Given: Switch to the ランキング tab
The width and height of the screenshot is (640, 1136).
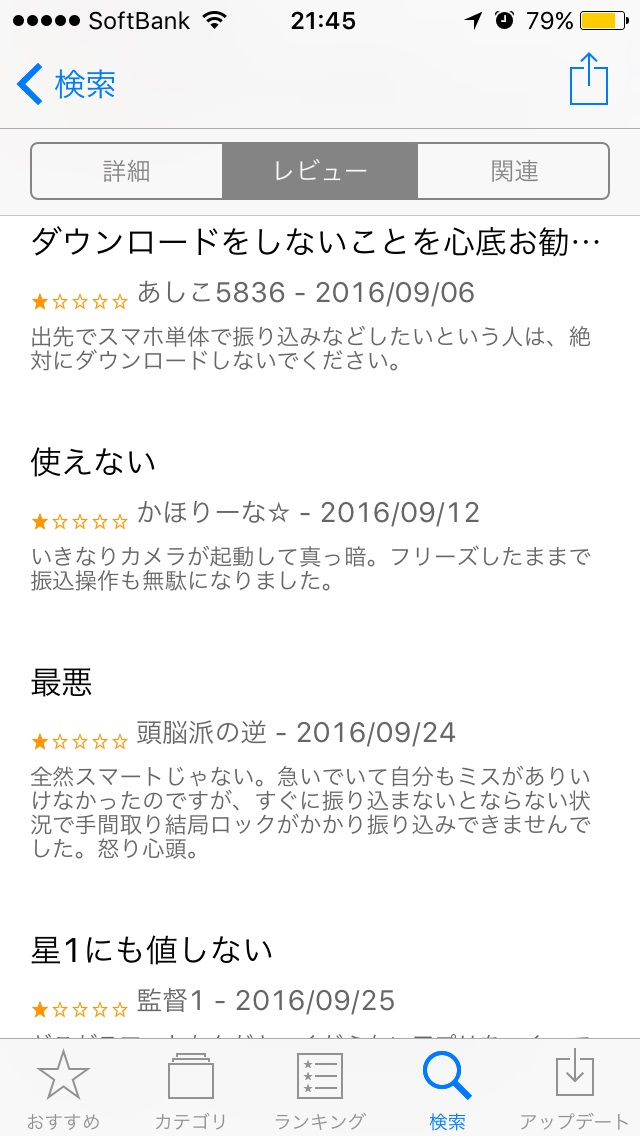Looking at the screenshot, I should 320,1090.
